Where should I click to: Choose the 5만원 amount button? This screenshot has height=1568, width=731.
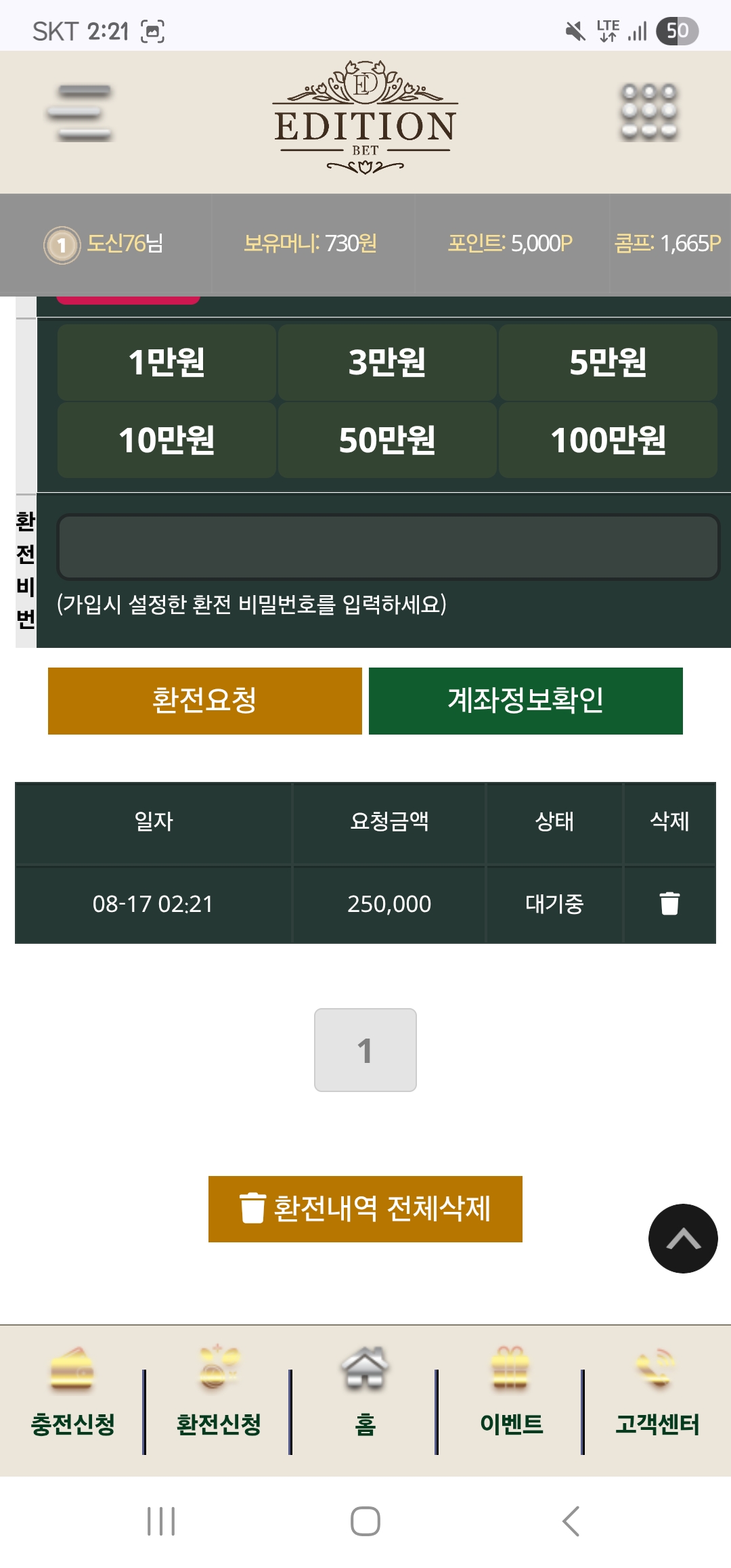[608, 362]
